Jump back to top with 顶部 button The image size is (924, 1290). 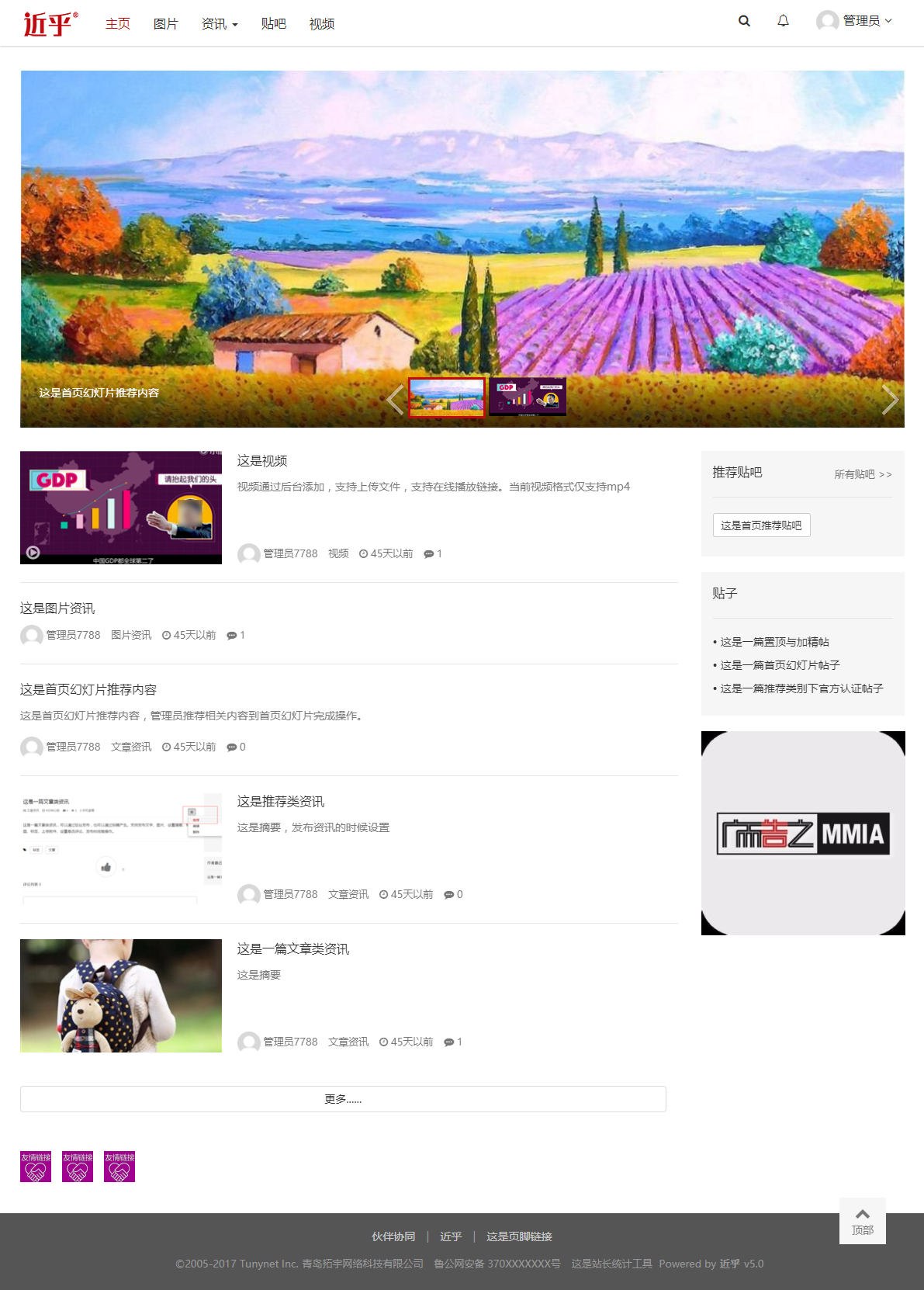click(862, 1221)
